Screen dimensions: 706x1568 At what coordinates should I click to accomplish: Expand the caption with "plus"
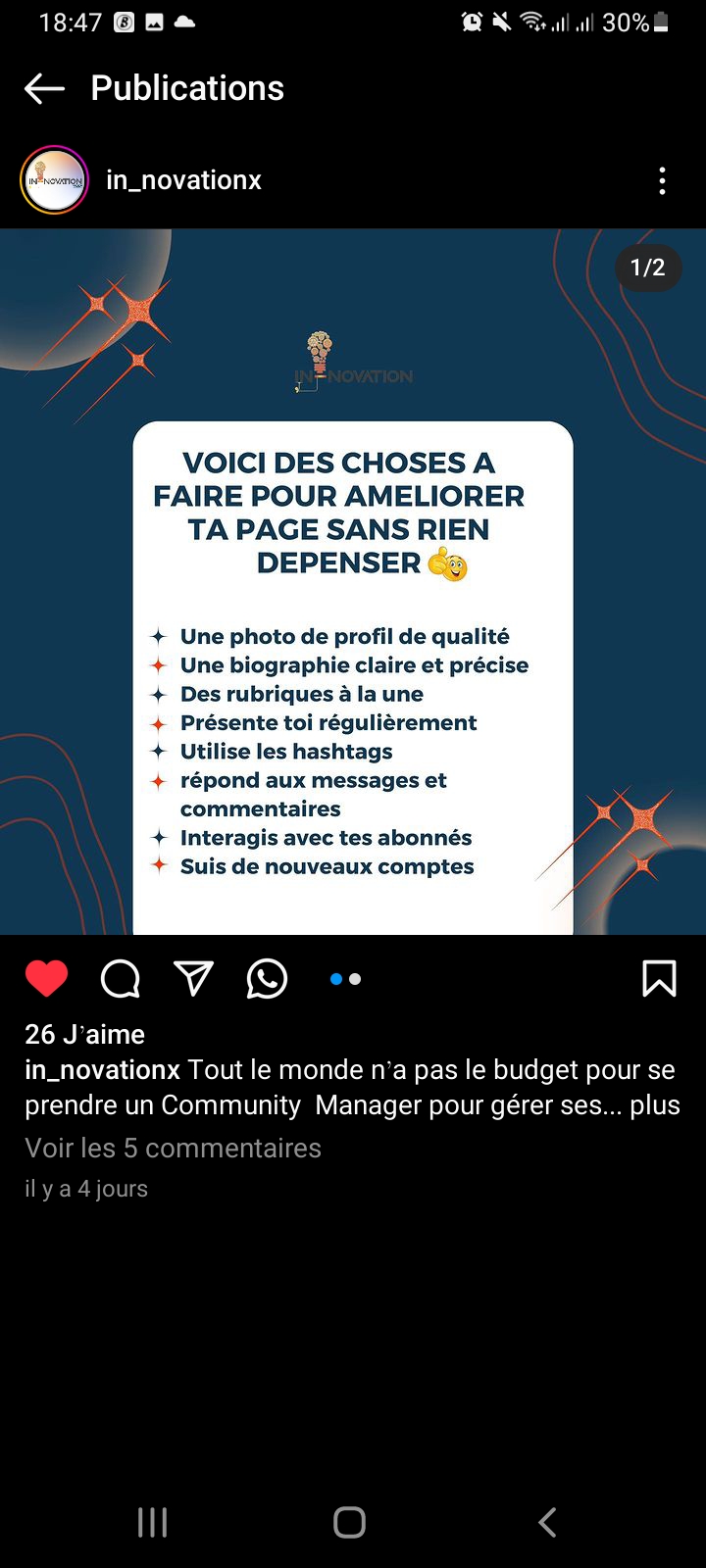click(655, 1104)
